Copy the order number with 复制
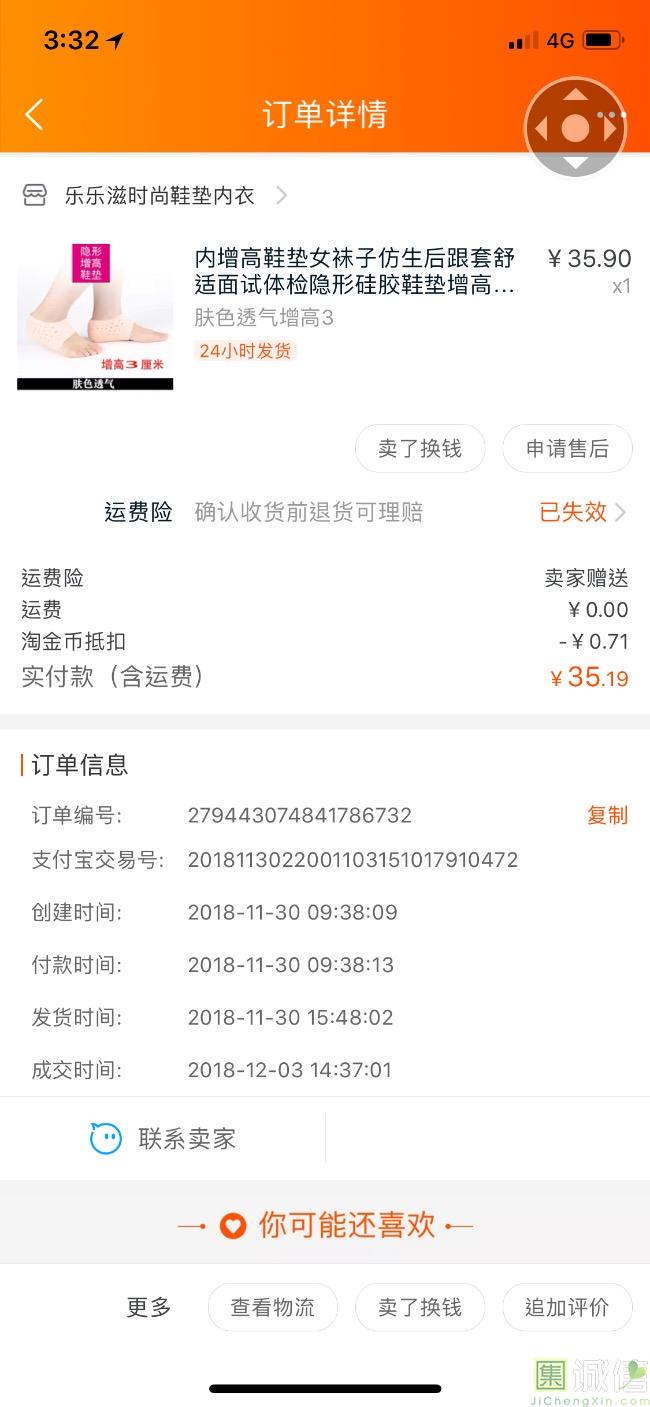Screen dimensions: 650x1407 coord(607,815)
